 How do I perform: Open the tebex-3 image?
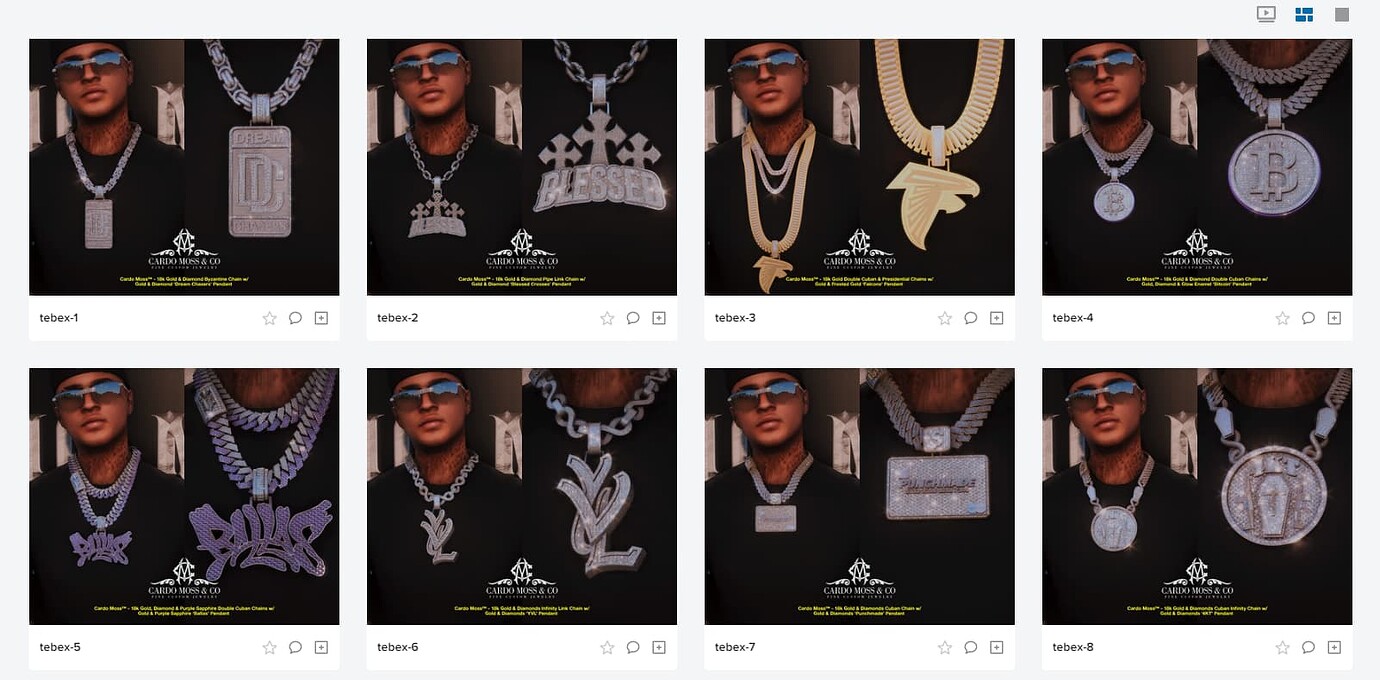[860, 167]
